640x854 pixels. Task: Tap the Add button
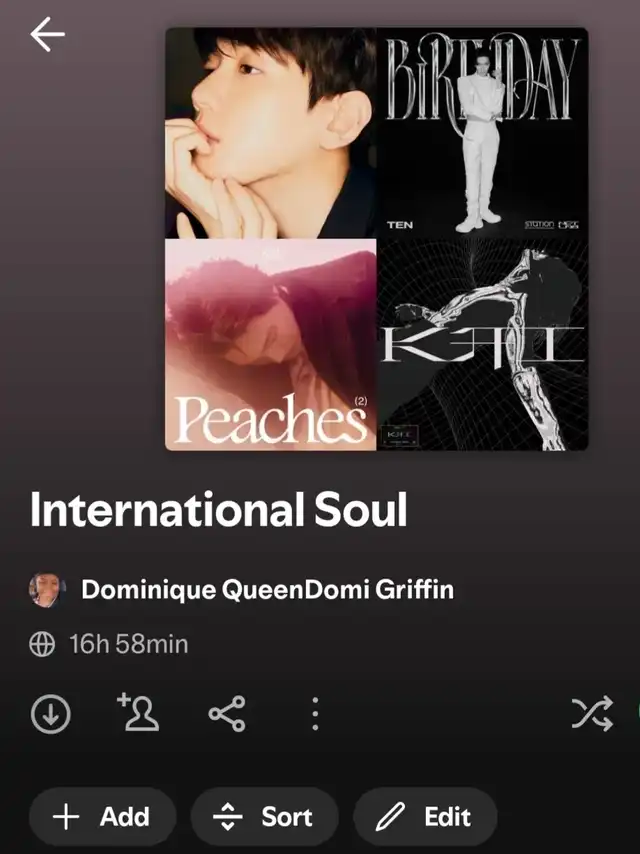[102, 817]
